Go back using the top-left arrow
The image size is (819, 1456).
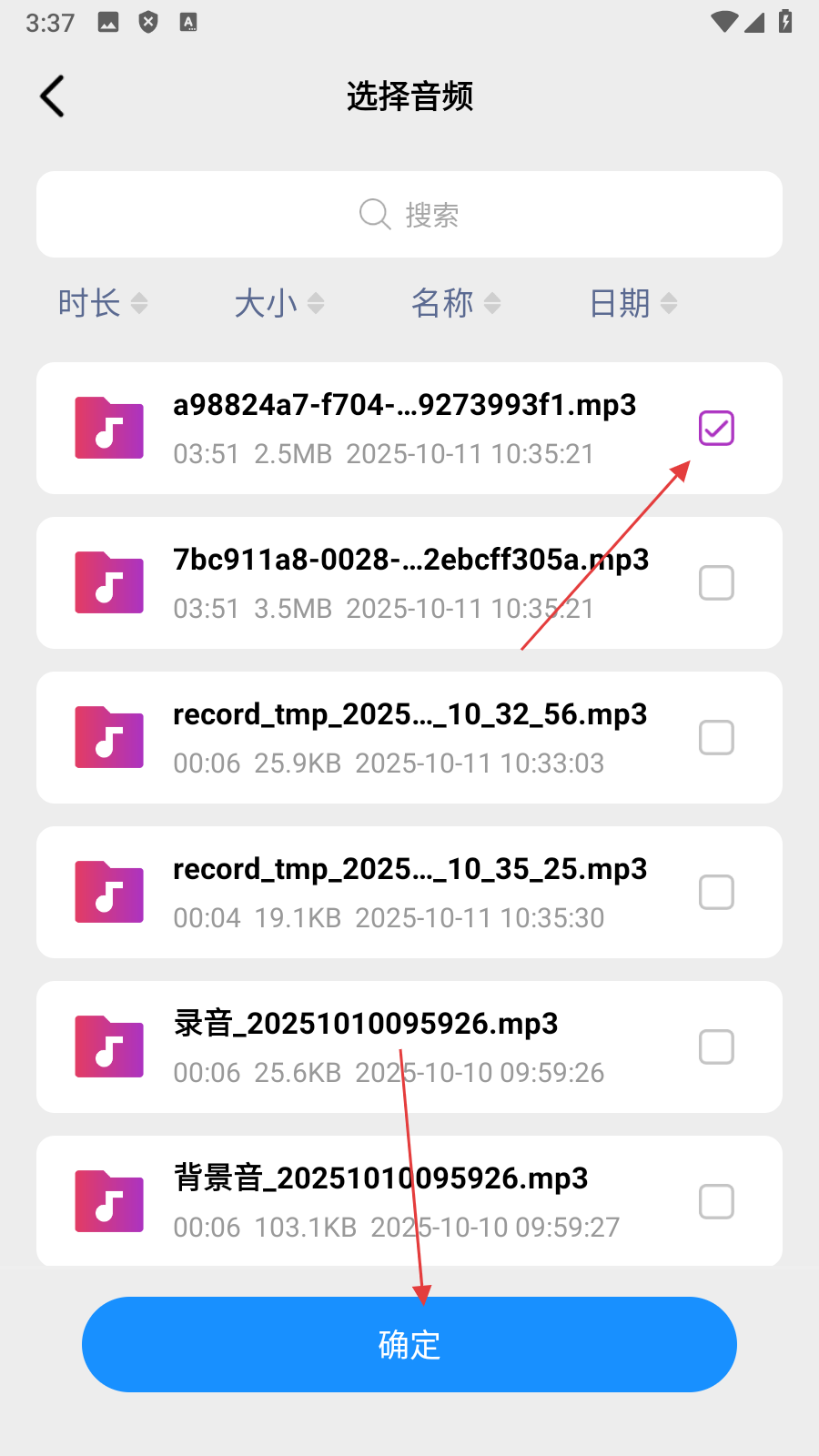click(x=53, y=96)
